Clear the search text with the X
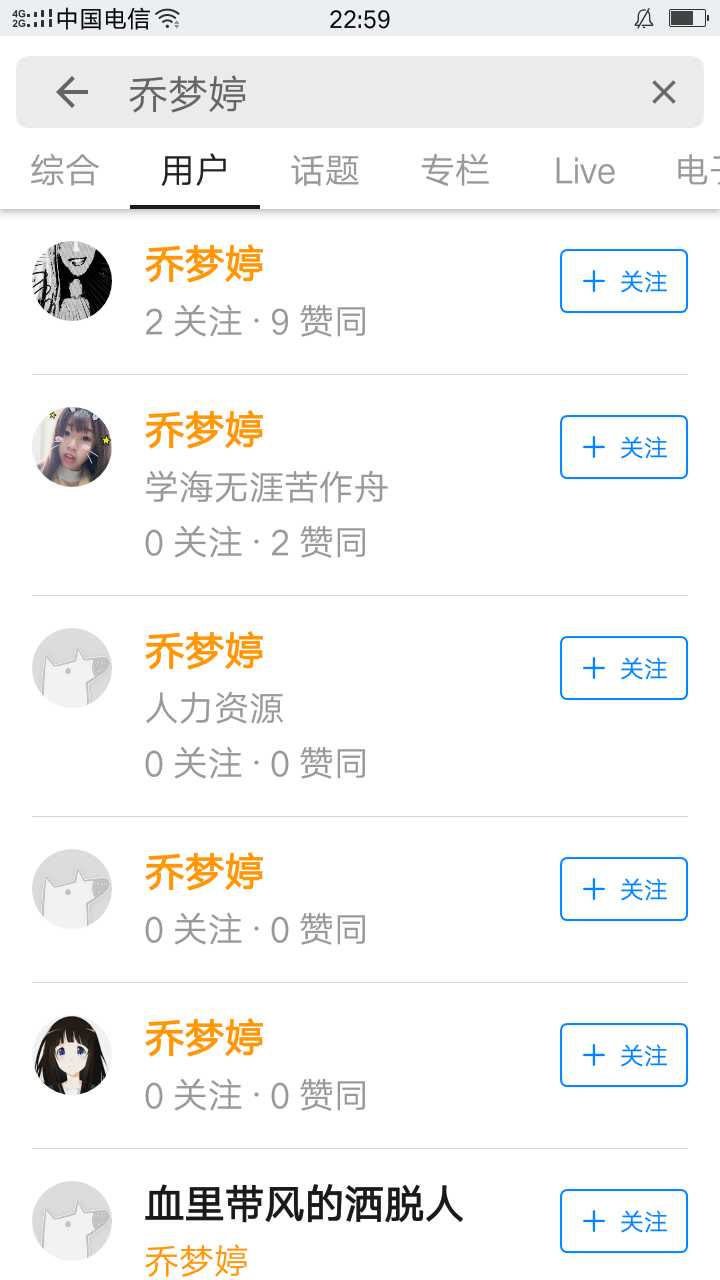Viewport: 720px width, 1280px height. (x=663, y=93)
